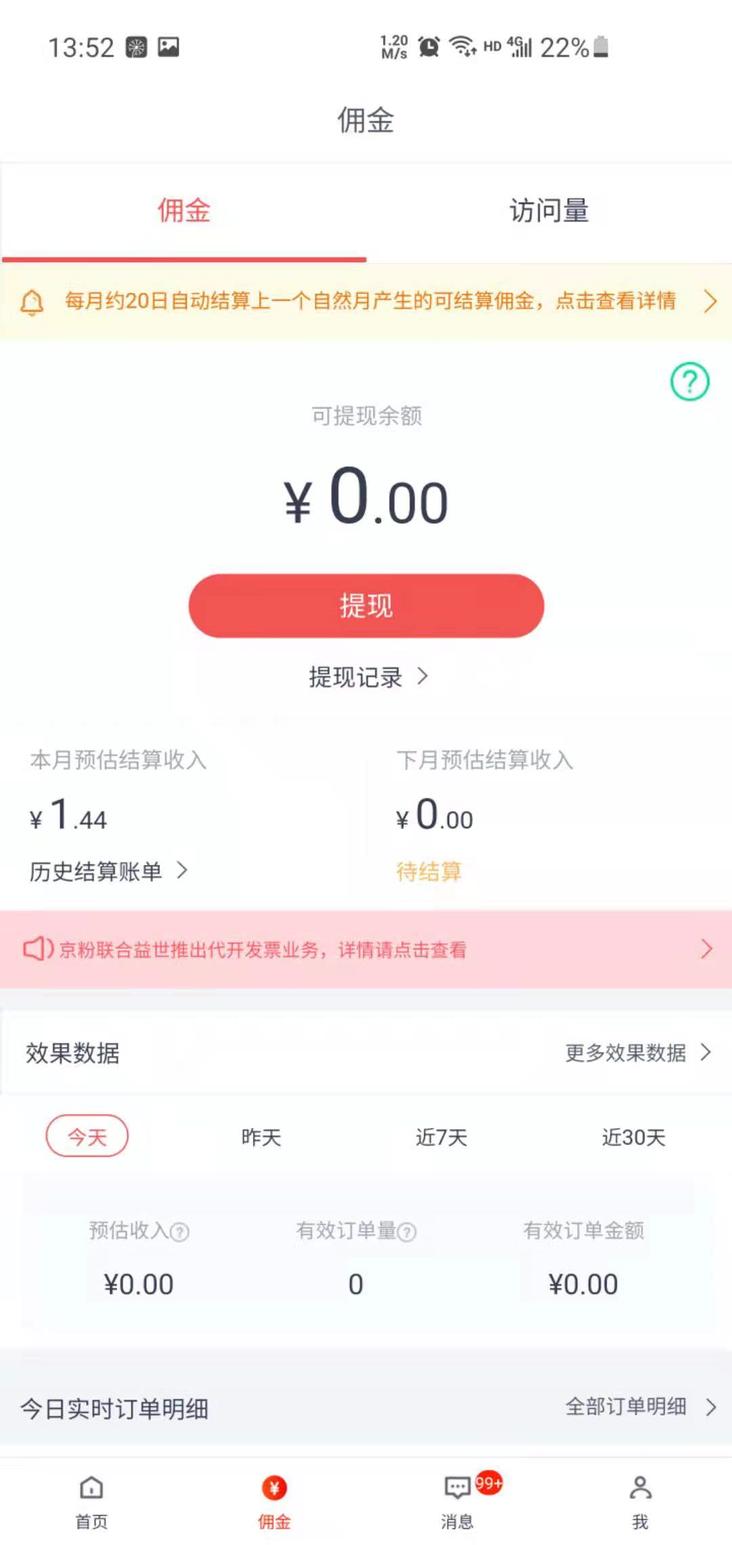Open the 京粉 invoice service announcement
The height and width of the screenshot is (1545, 732).
pos(366,950)
